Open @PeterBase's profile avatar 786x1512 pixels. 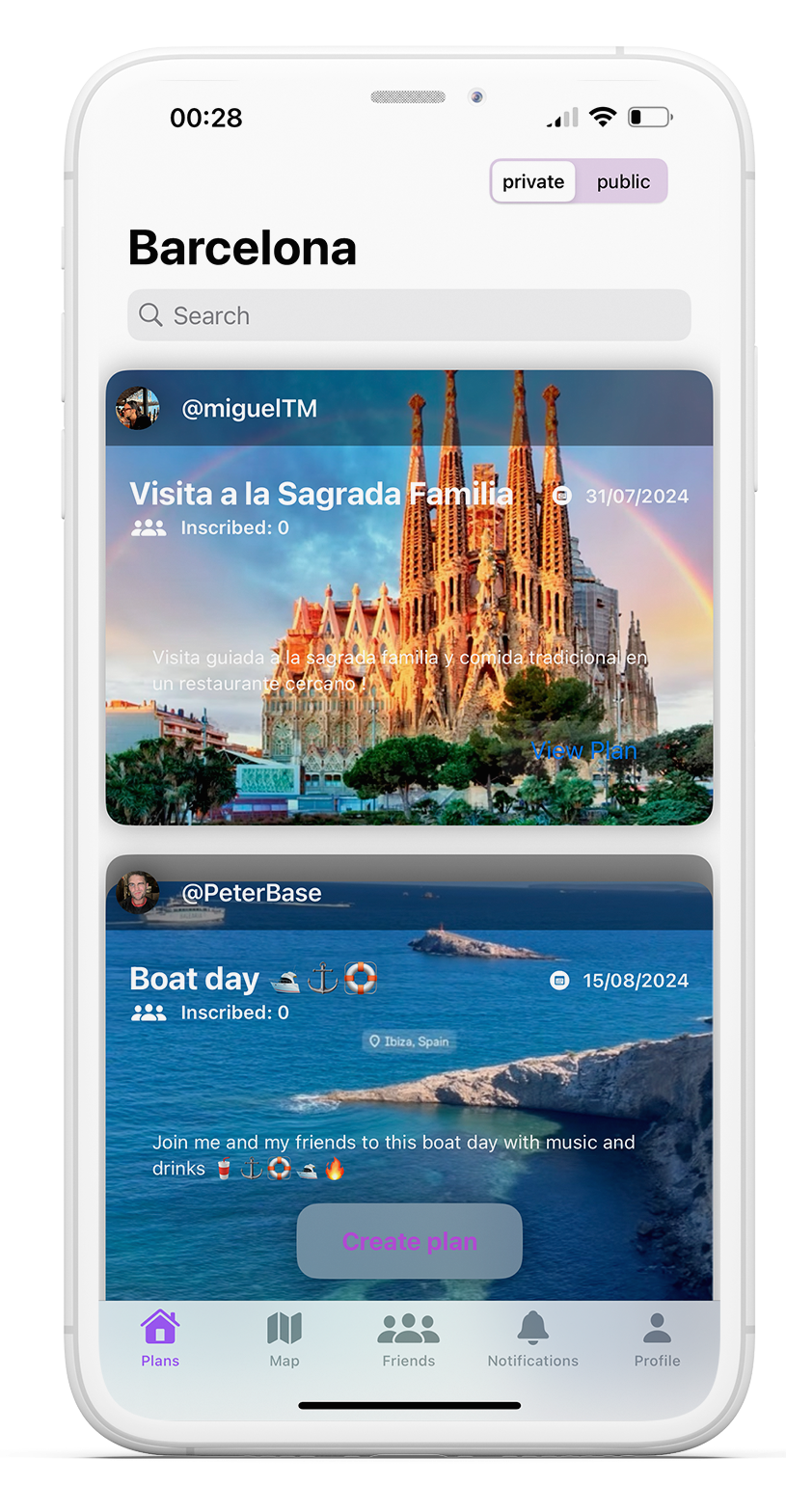[x=138, y=893]
